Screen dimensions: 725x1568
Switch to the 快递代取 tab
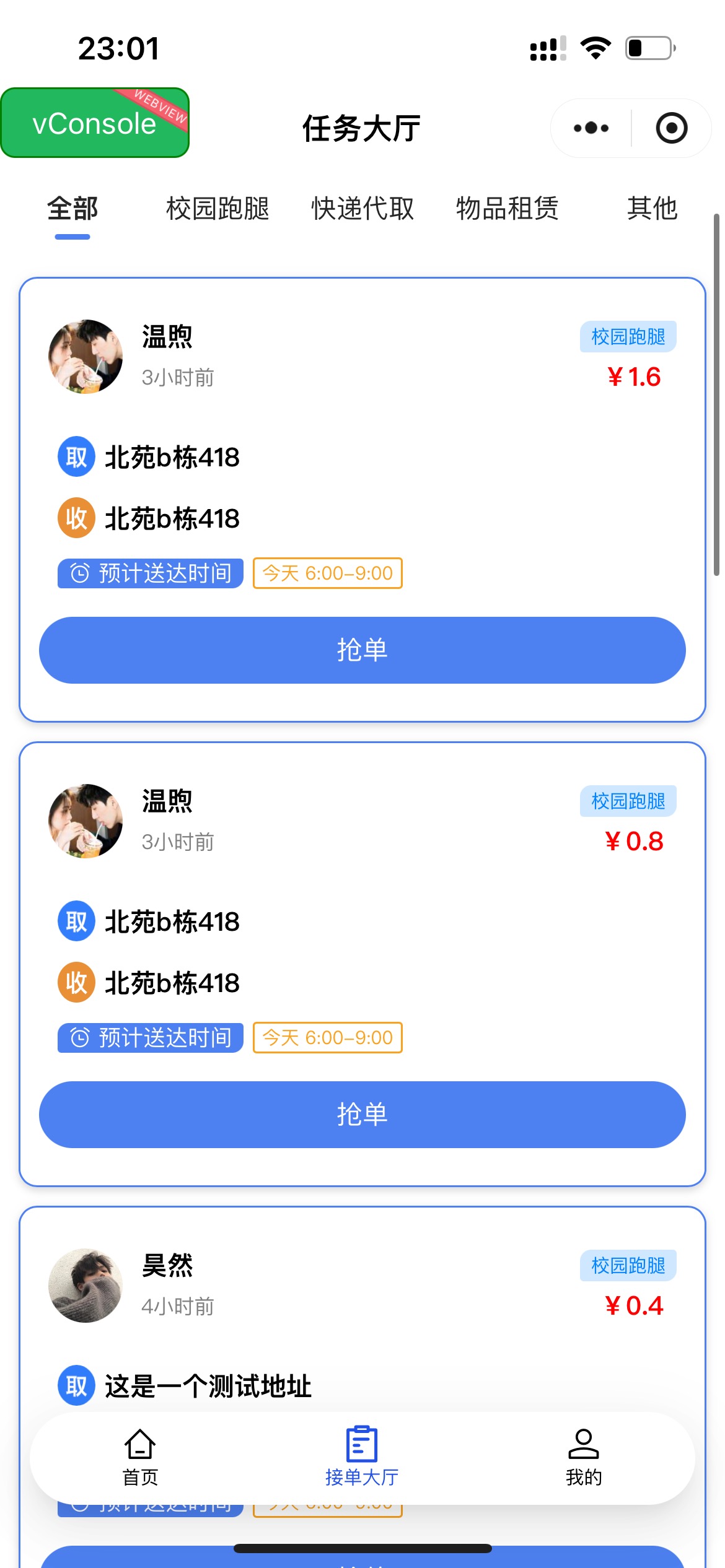(362, 209)
